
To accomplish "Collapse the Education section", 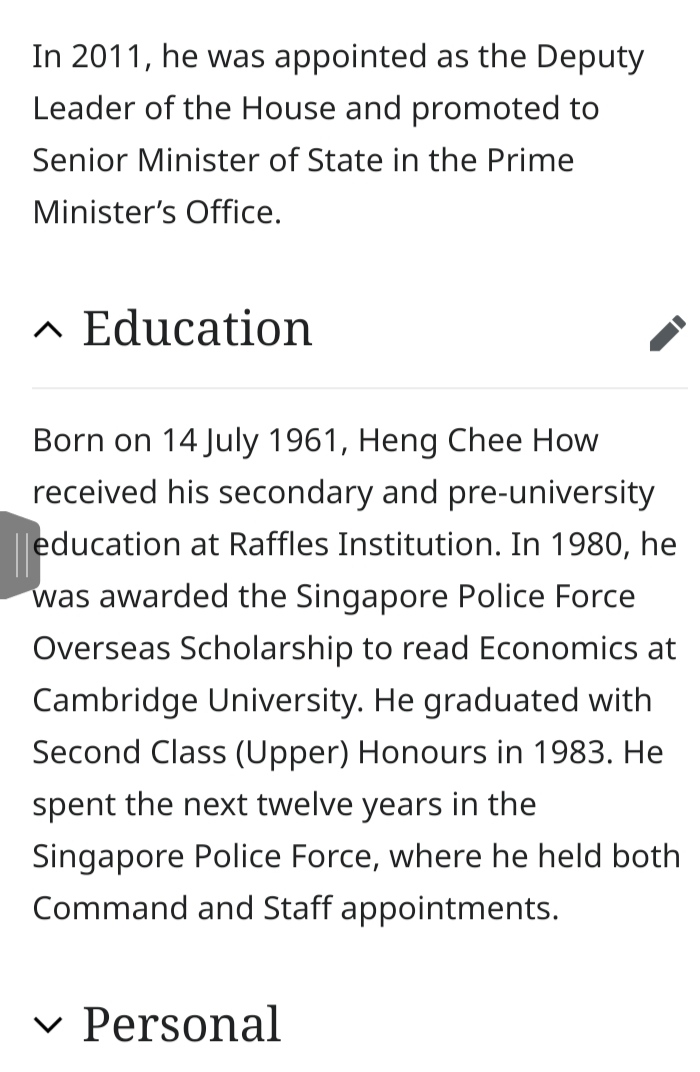I will 47,330.
